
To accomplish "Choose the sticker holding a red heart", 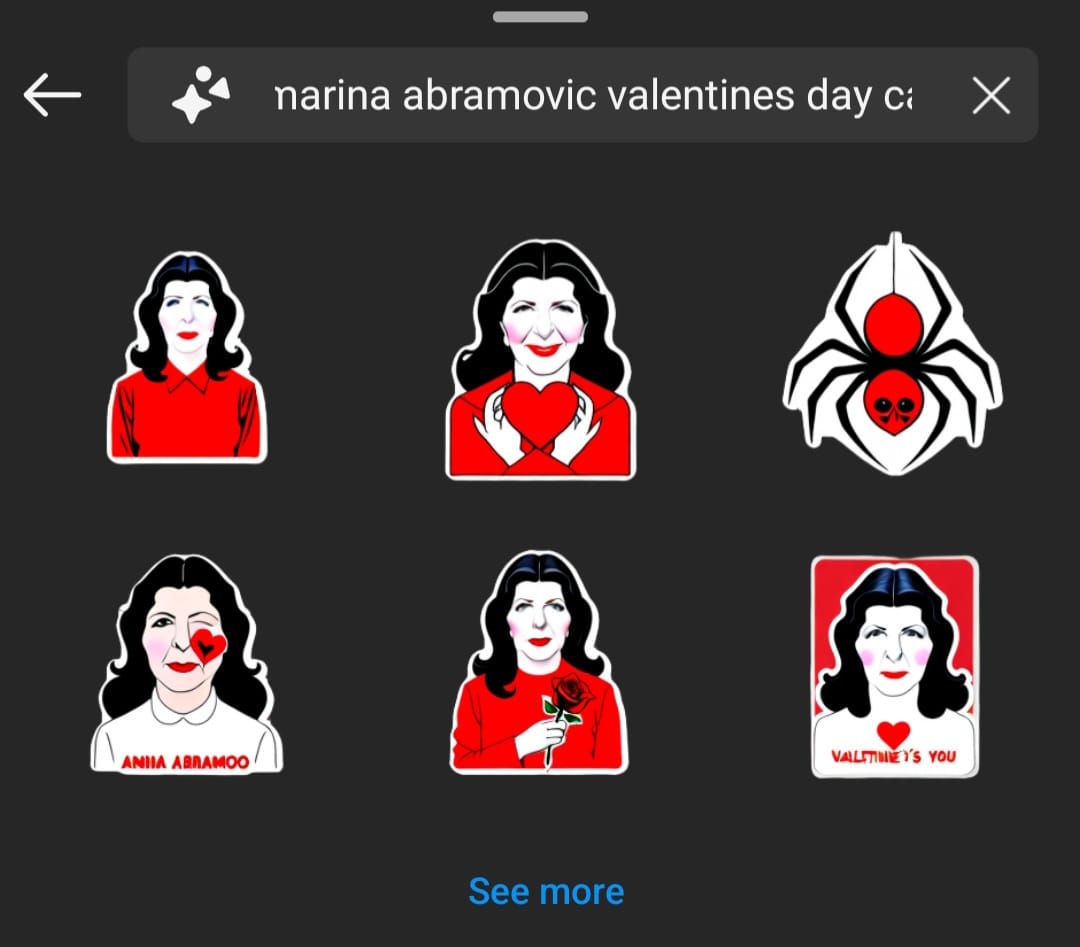I will (x=540, y=360).
